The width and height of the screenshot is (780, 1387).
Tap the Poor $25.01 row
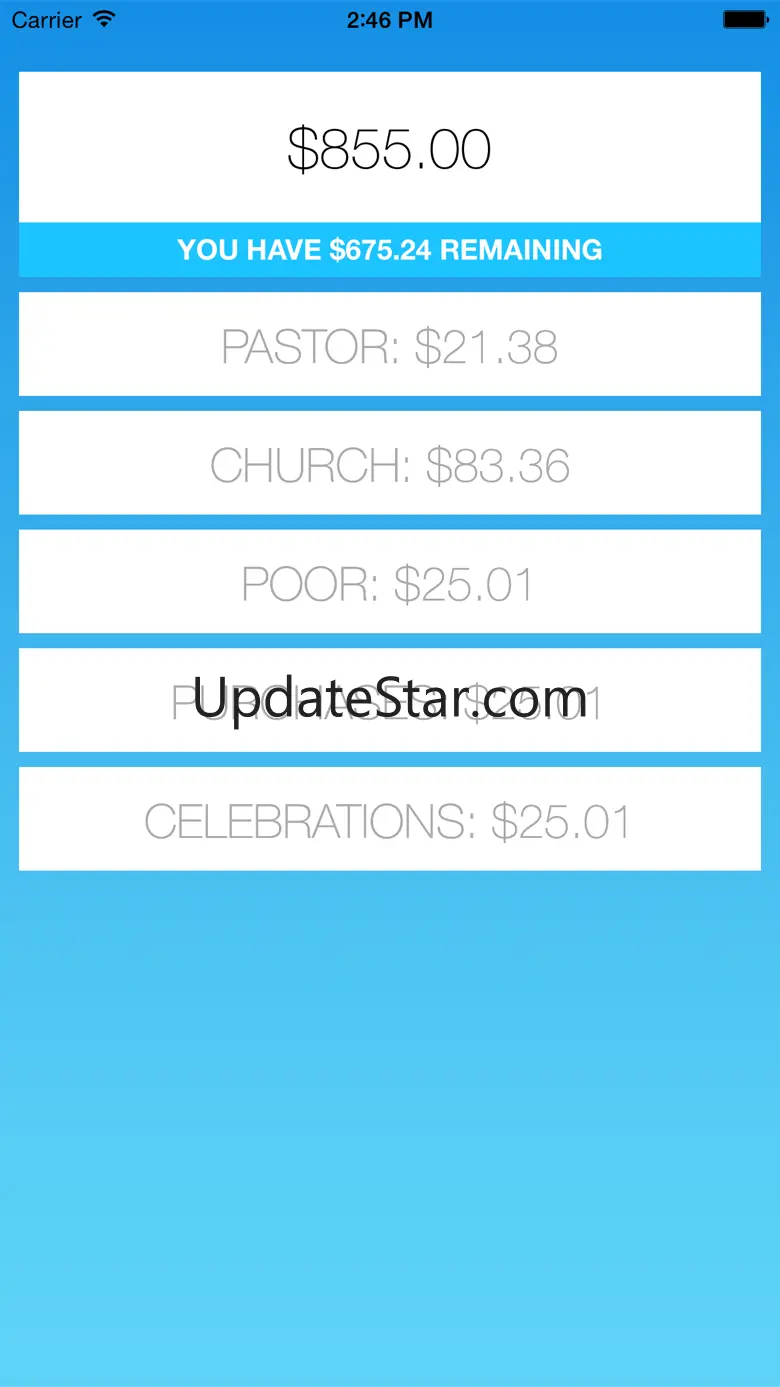[x=389, y=582]
